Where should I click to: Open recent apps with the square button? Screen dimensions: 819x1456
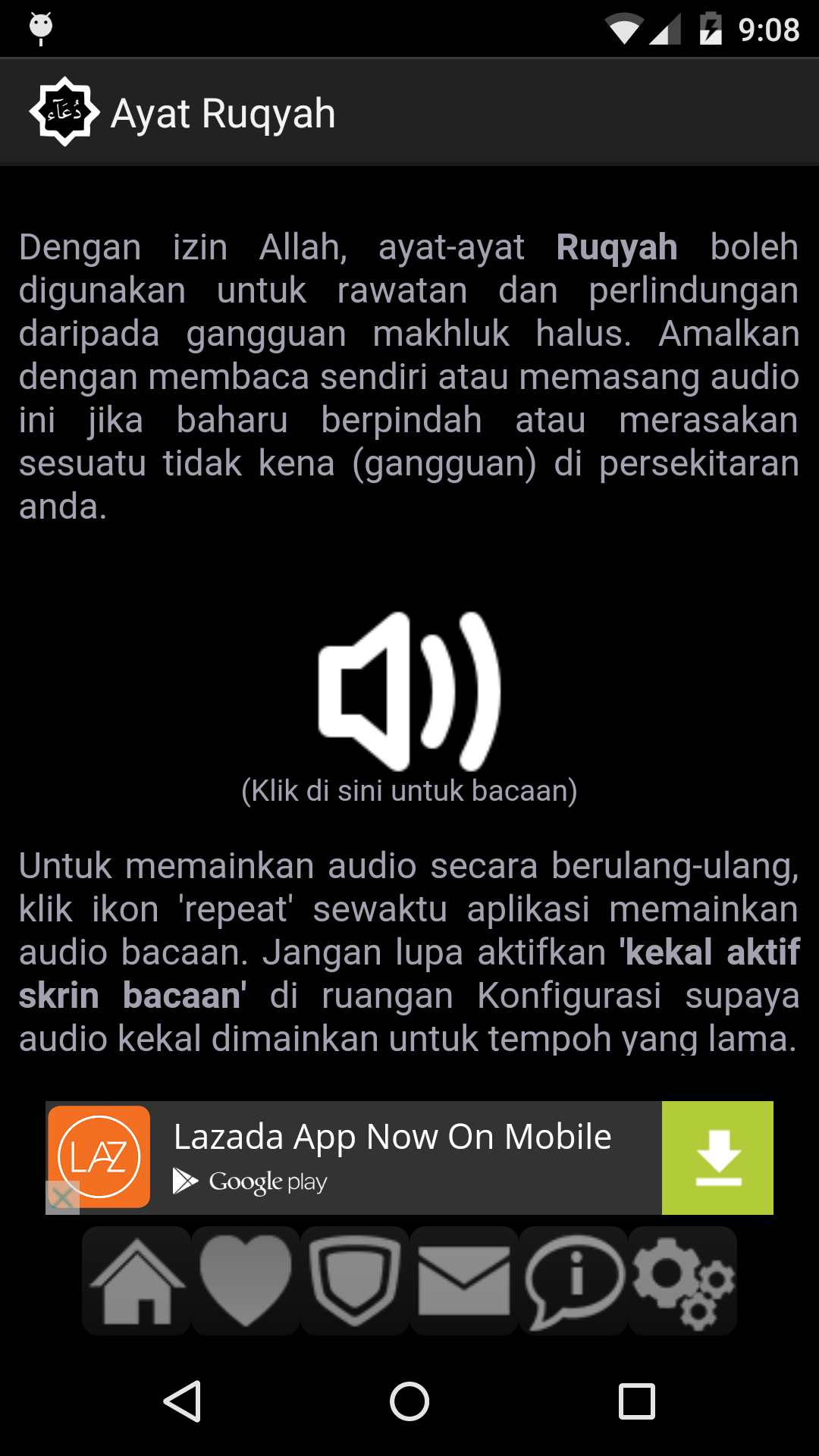tap(637, 1401)
